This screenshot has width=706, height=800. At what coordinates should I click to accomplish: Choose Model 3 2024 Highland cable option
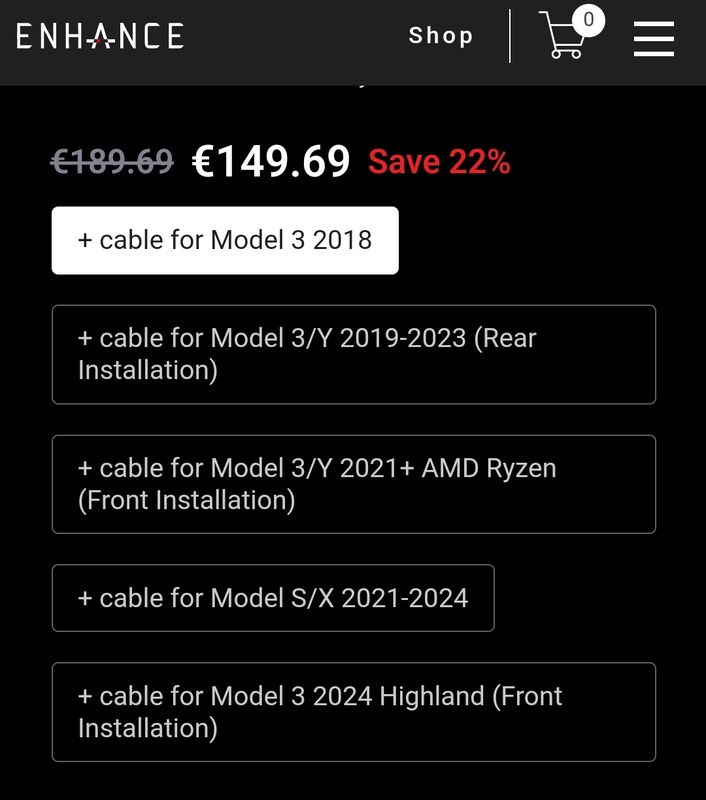pyautogui.click(x=353, y=711)
